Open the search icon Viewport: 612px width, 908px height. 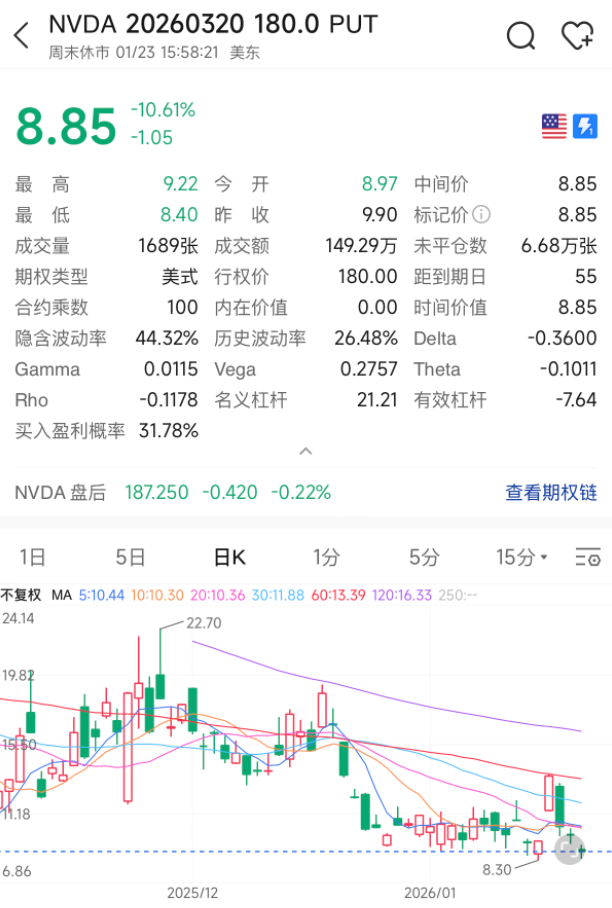(x=521, y=36)
